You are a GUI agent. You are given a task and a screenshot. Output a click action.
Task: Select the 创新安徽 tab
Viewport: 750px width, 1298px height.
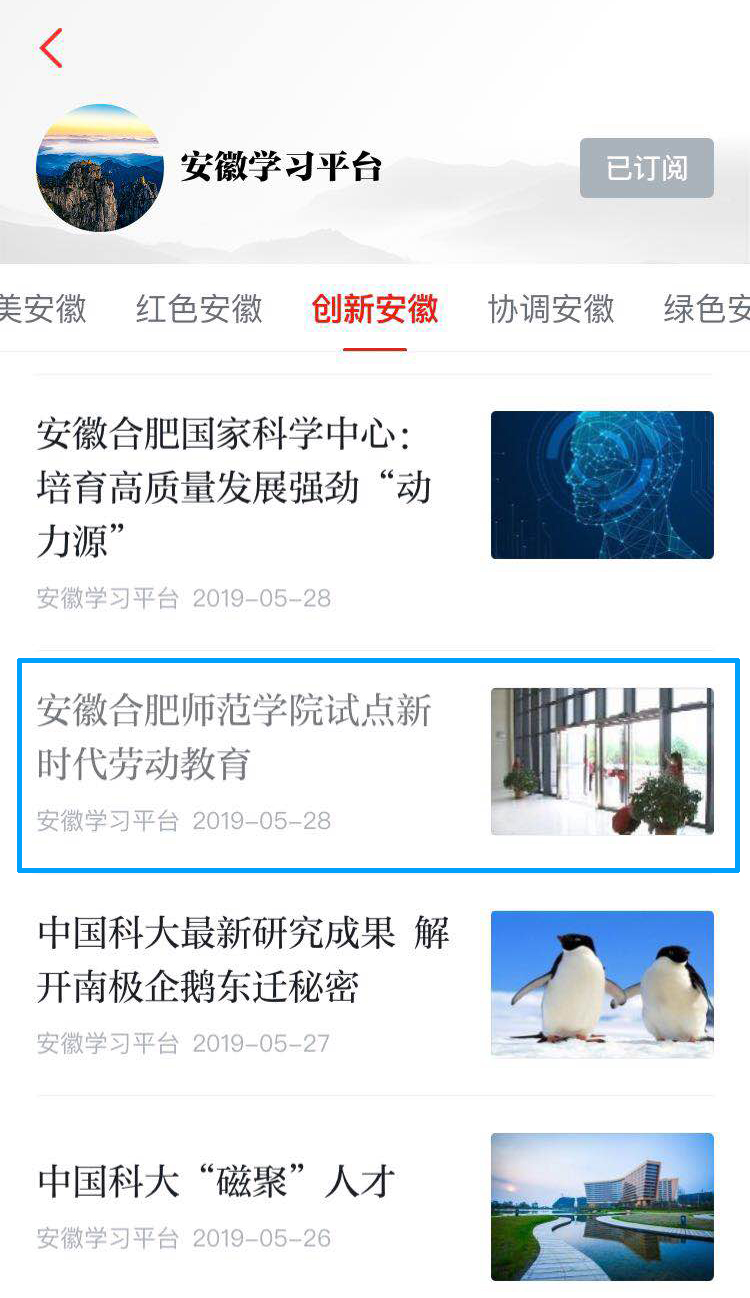click(374, 309)
